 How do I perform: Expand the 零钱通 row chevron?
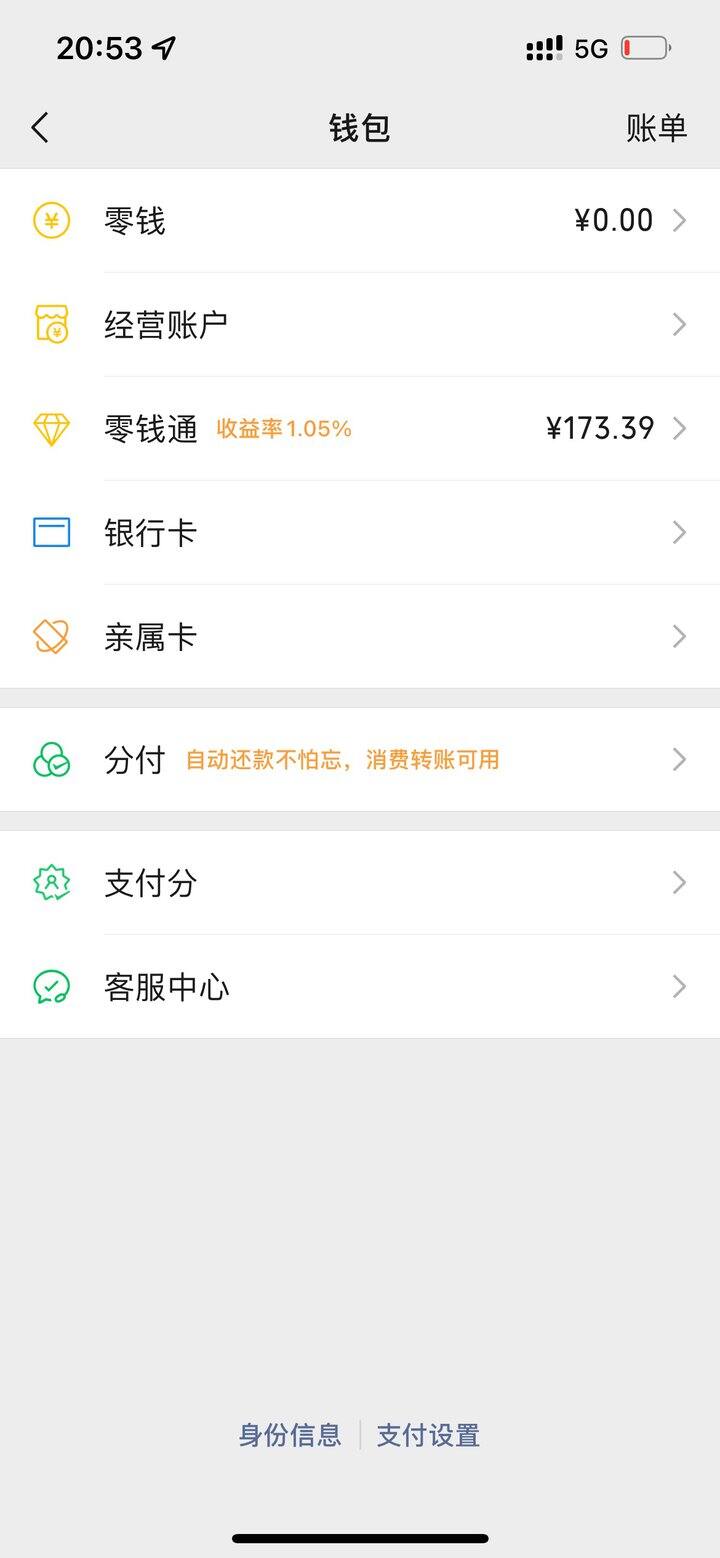(681, 428)
